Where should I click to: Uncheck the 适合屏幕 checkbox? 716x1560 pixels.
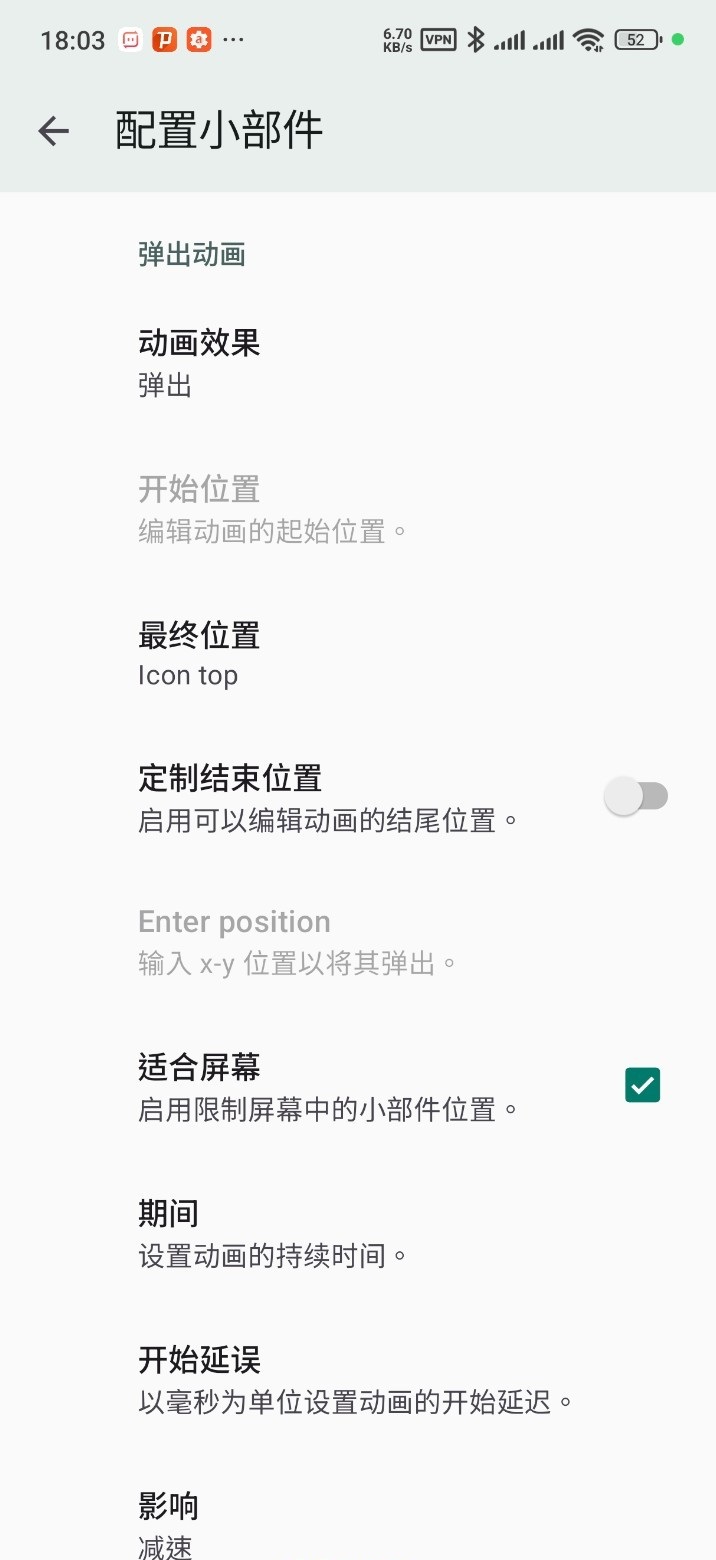click(642, 1085)
